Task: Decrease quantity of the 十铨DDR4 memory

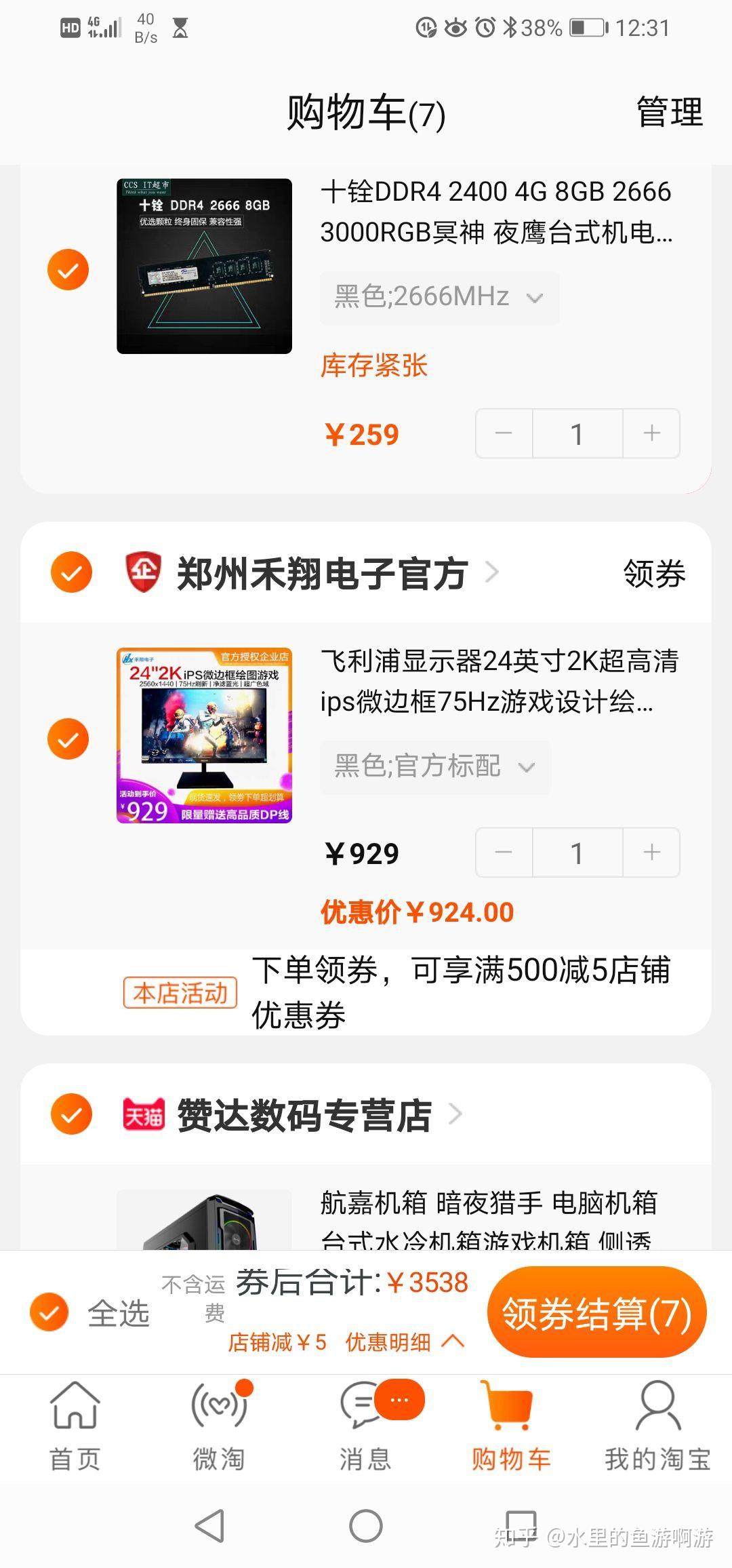Action: pyautogui.click(x=504, y=433)
